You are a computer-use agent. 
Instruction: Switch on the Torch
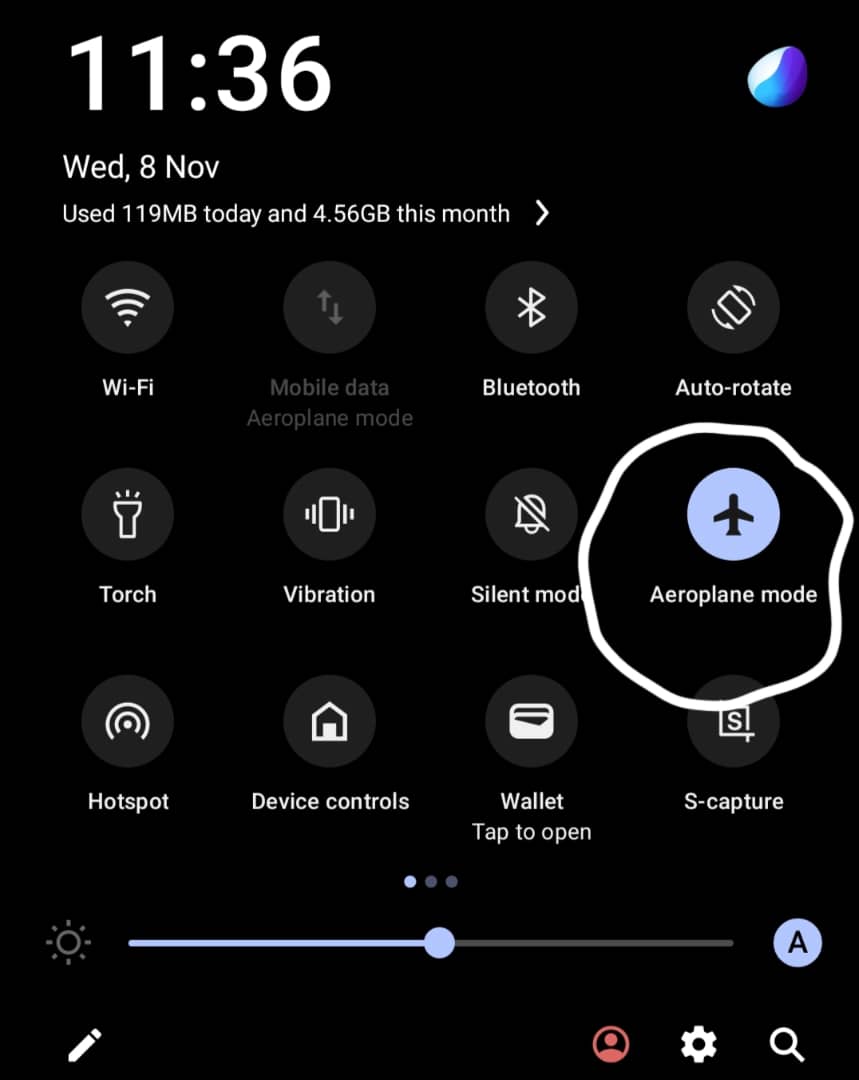click(127, 515)
